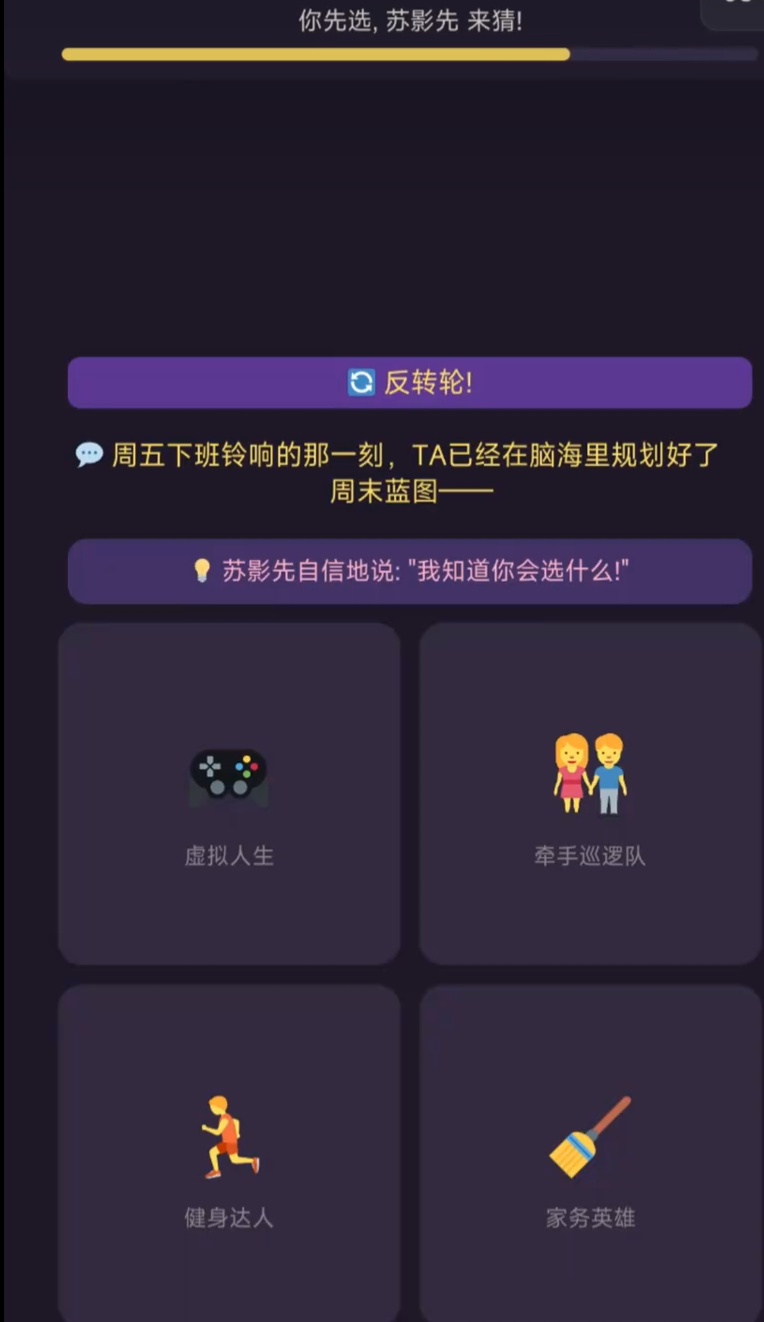Tap the 家务英雄 broom card
This screenshot has width=764, height=1322.
590,1154
